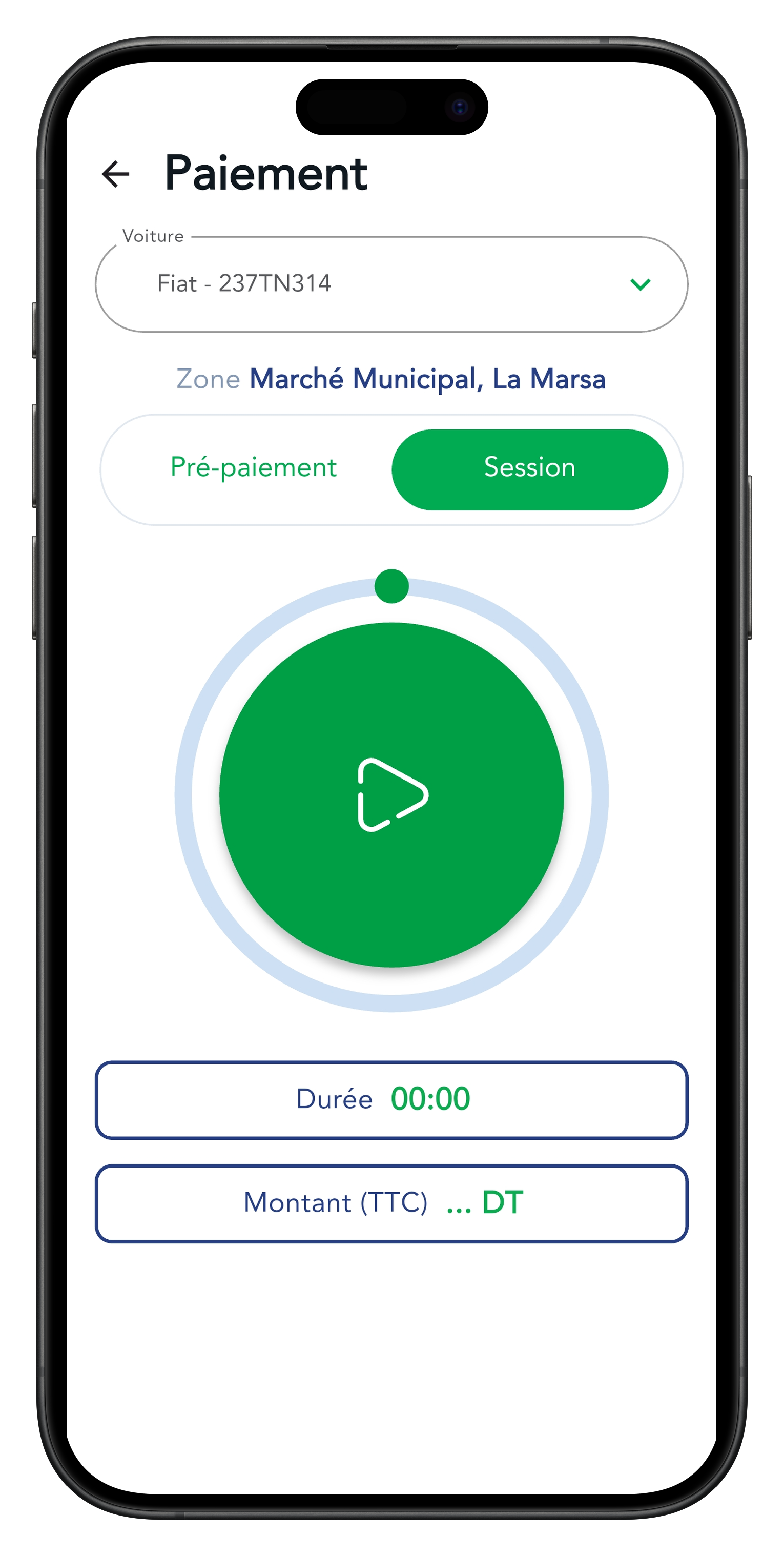This screenshot has width=784, height=1556.
Task: Open the Voiture dropdown showing Fiat - 237TN314
Action: pyautogui.click(x=391, y=284)
